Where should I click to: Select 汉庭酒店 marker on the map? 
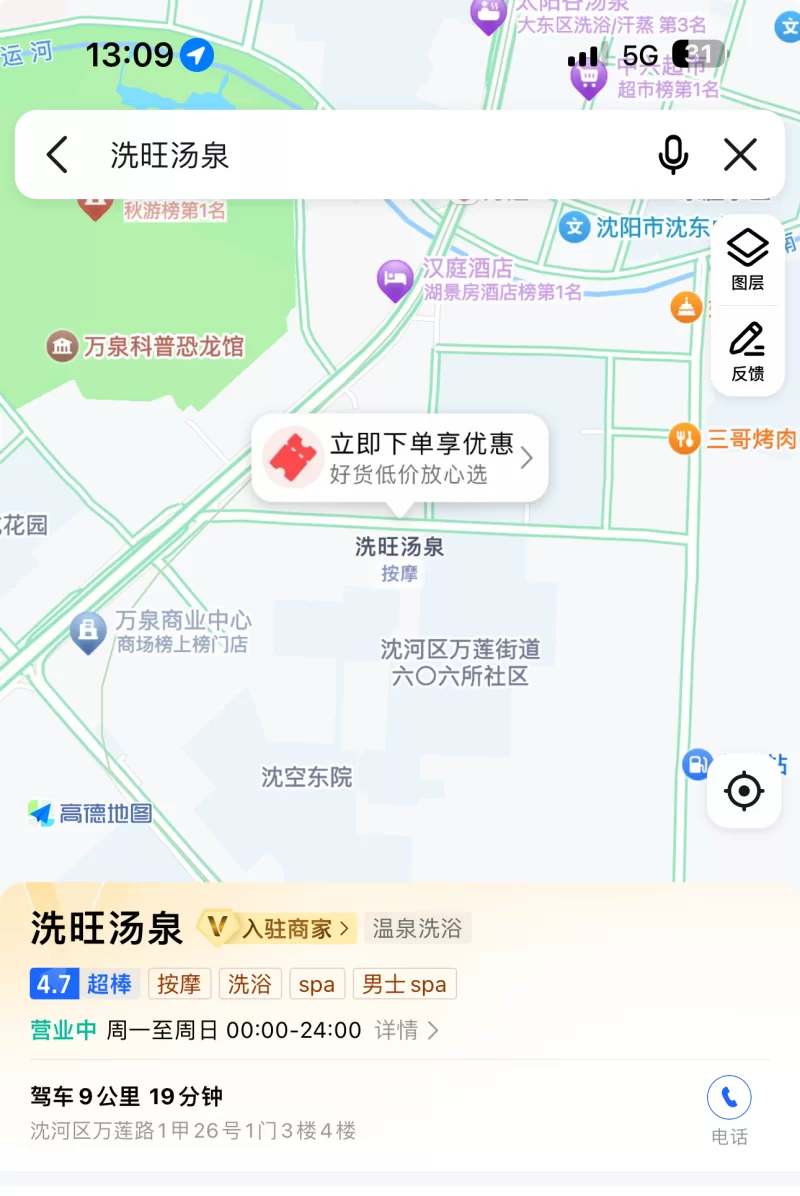tap(396, 279)
